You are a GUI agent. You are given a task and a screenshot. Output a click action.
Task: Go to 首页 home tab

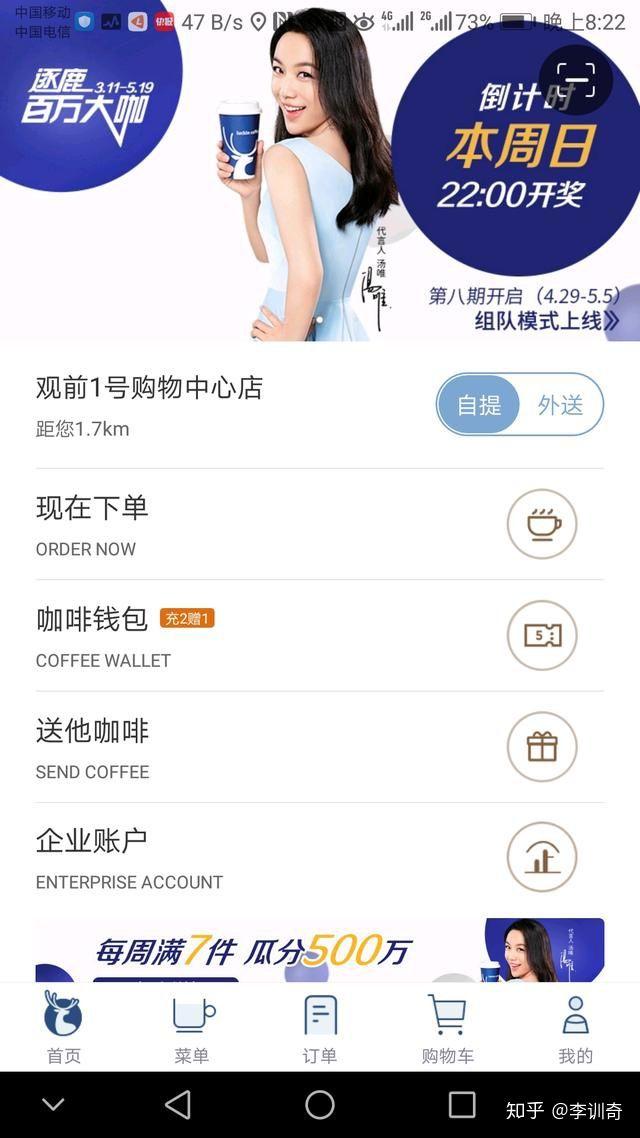click(x=64, y=1028)
